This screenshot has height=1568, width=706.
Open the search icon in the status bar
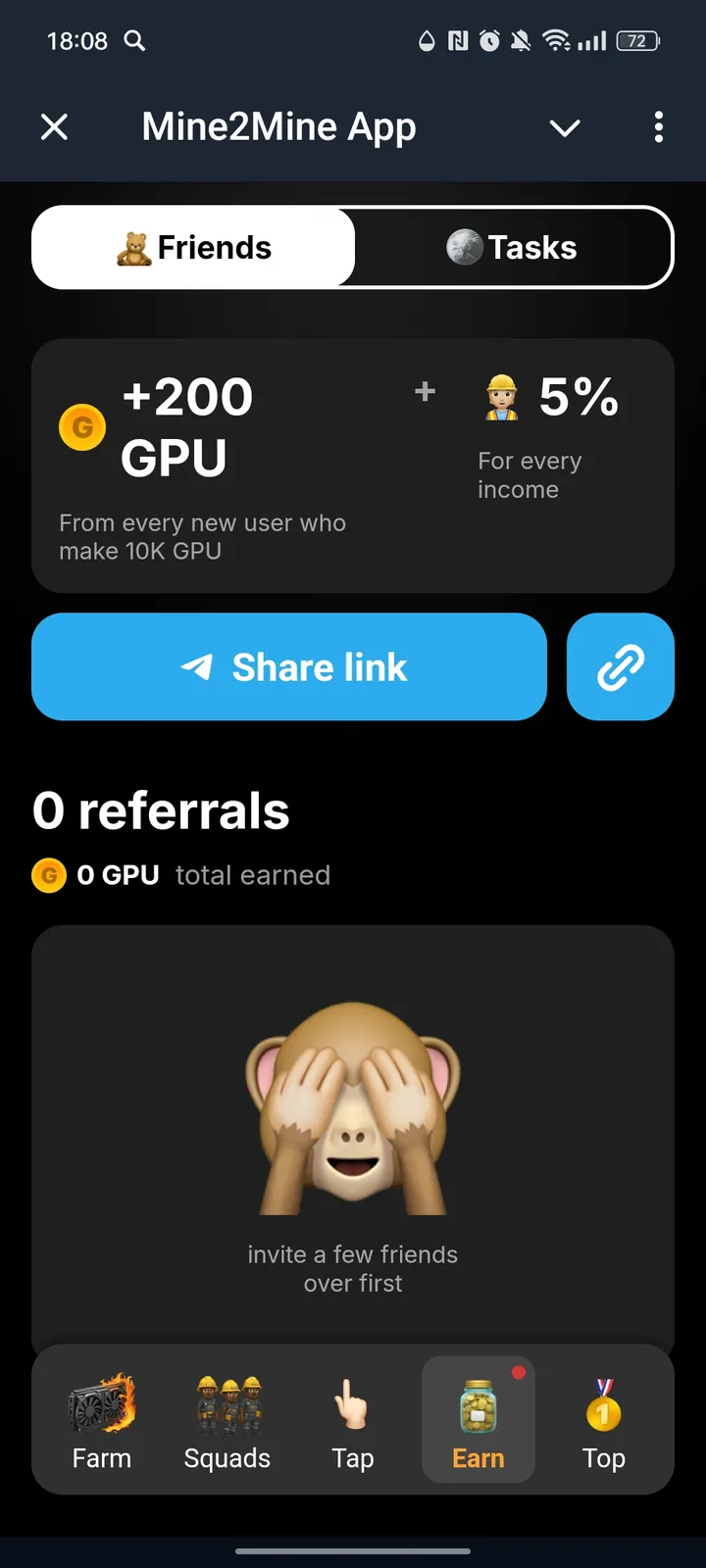pyautogui.click(x=135, y=41)
